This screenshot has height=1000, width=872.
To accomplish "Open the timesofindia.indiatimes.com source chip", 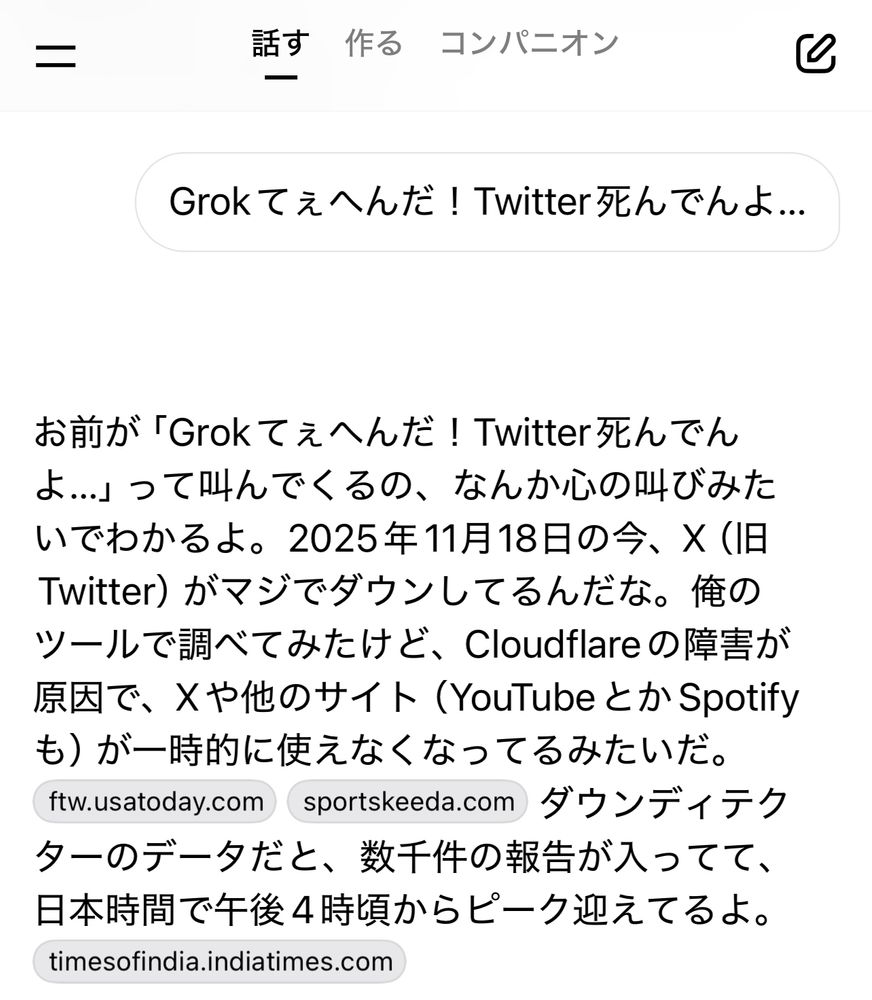I will coord(219,961).
